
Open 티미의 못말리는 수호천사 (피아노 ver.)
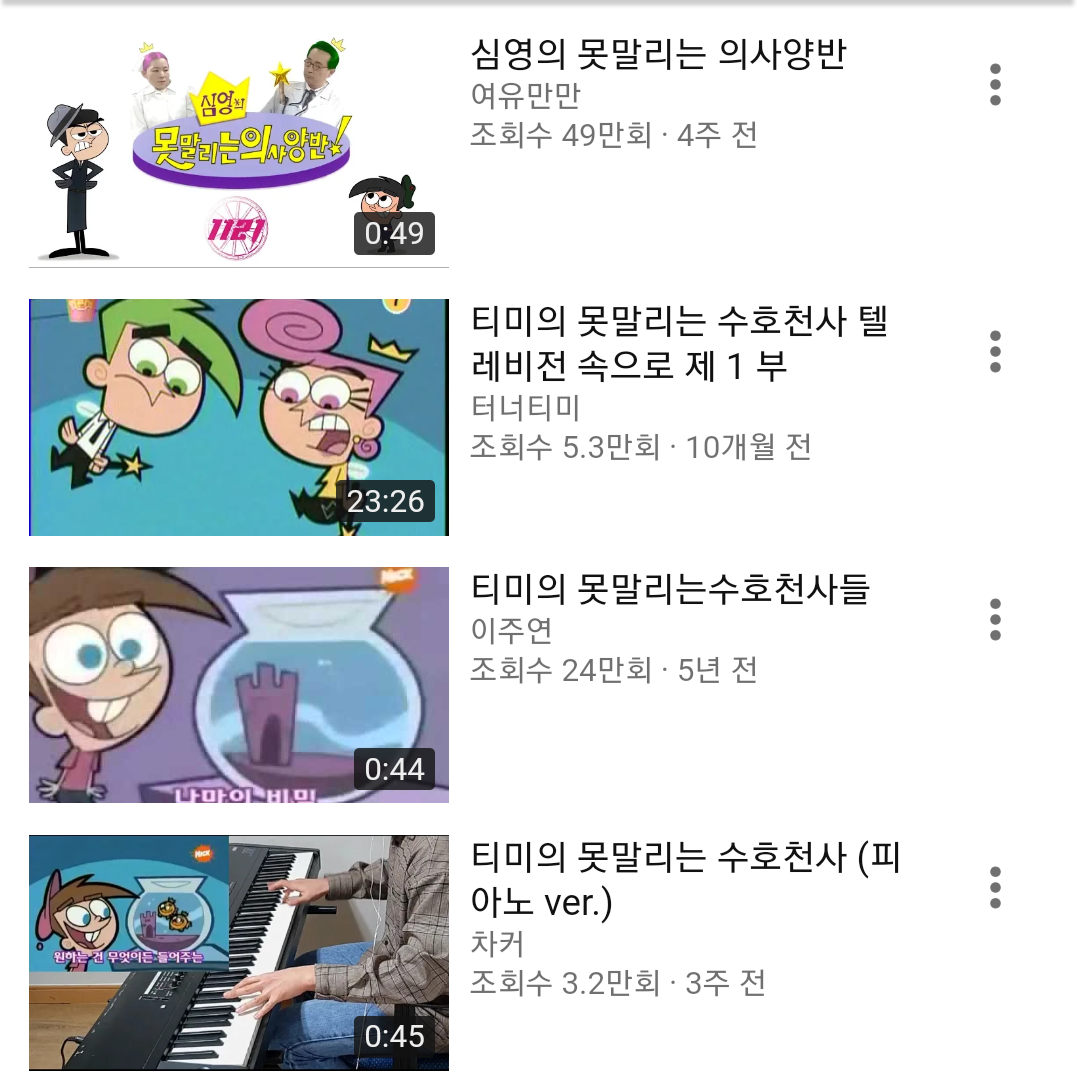[x=685, y=879]
